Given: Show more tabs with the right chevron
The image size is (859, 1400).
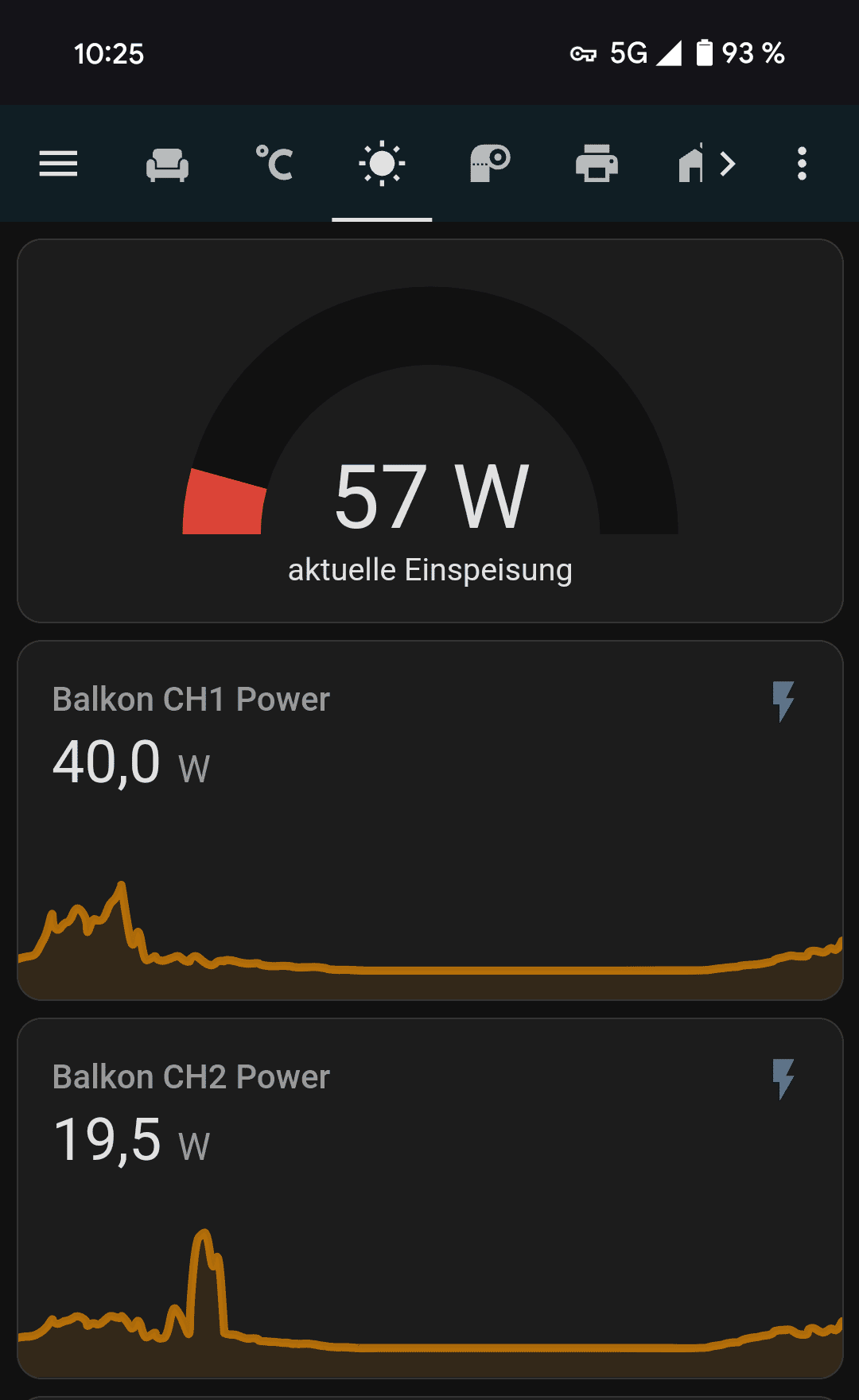Looking at the screenshot, I should coord(728,164).
